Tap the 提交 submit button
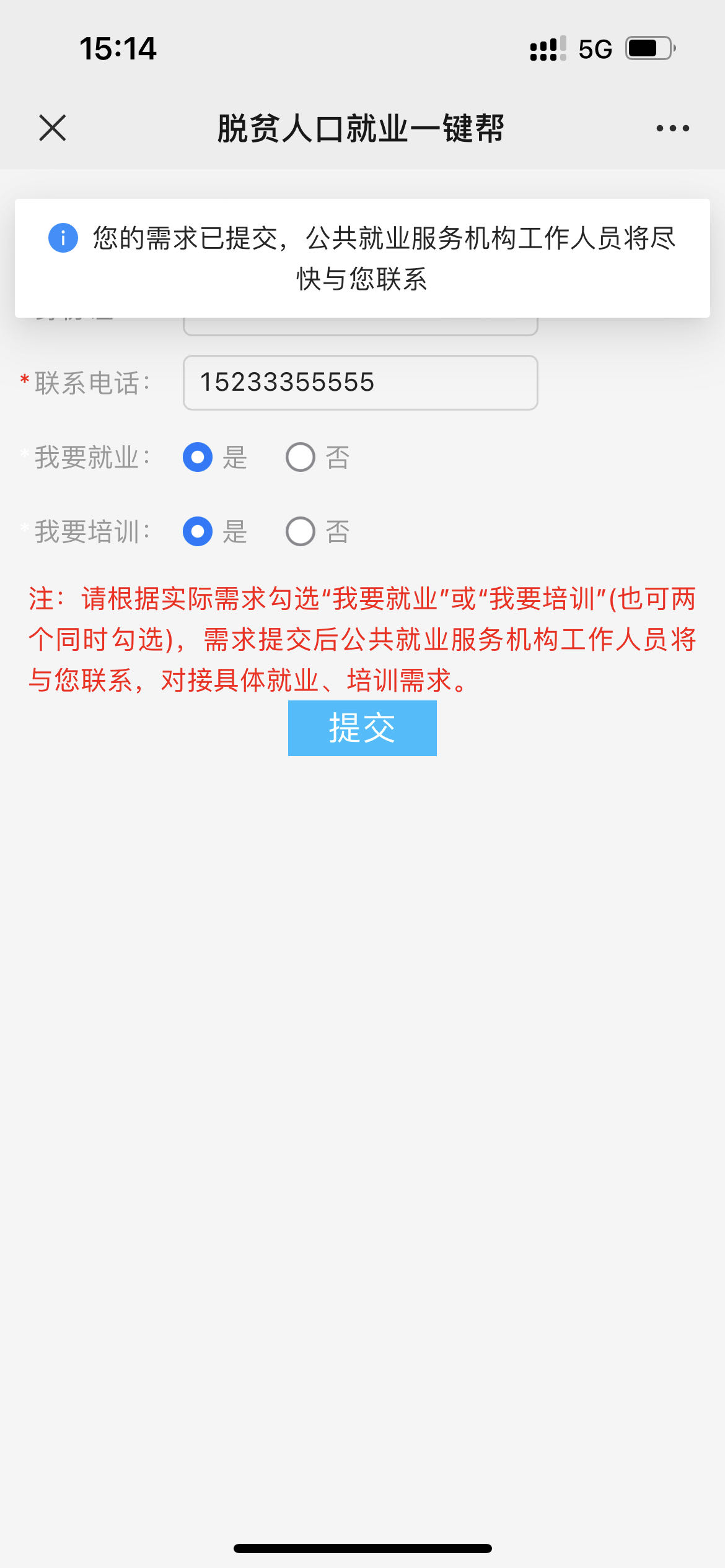 tap(362, 728)
